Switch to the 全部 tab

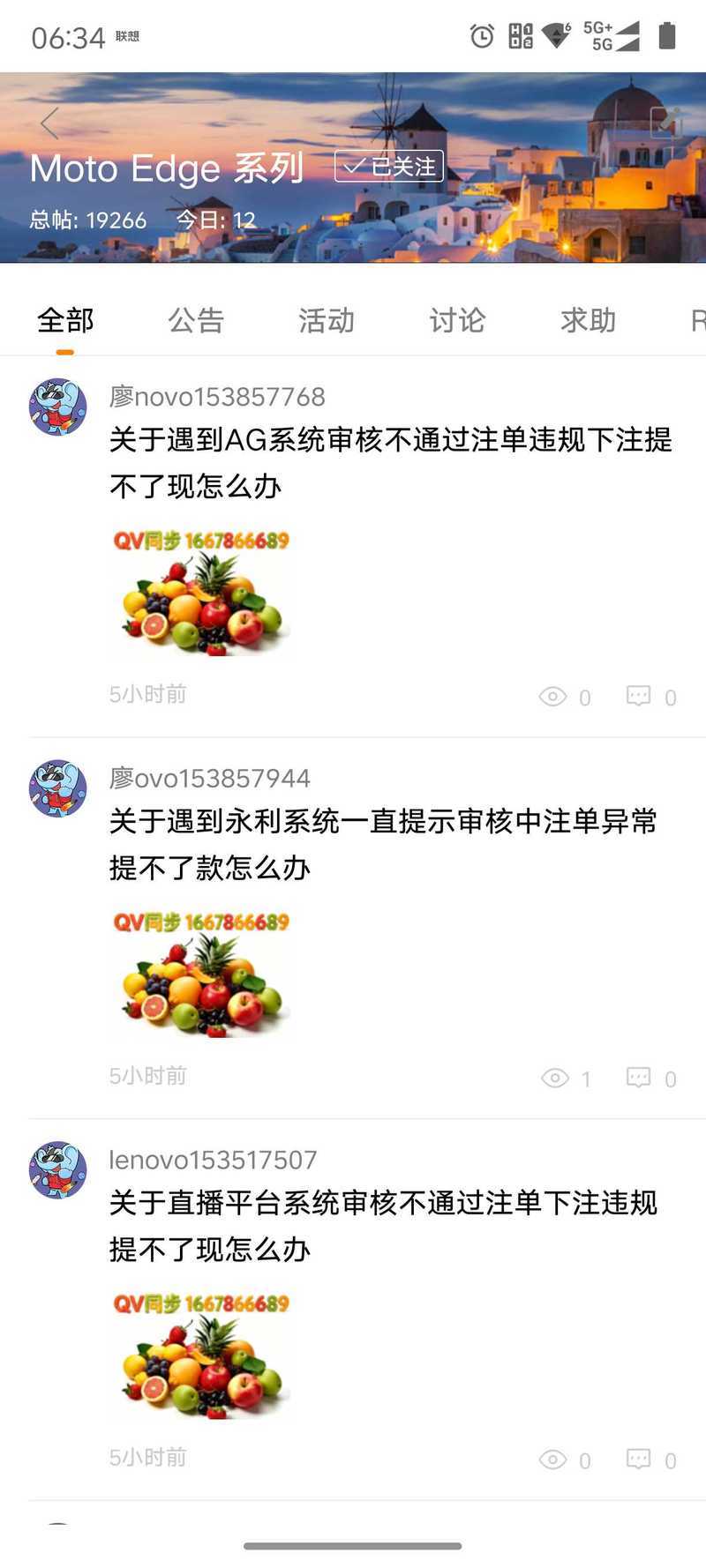tap(65, 320)
